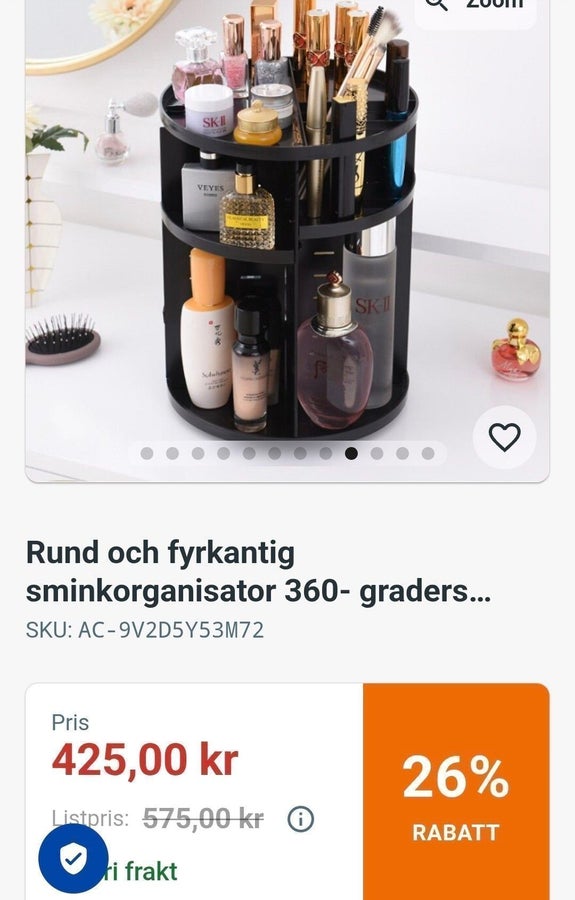Image resolution: width=575 pixels, height=900 pixels.
Task: Open the blue shield badge
Action: coord(73,859)
